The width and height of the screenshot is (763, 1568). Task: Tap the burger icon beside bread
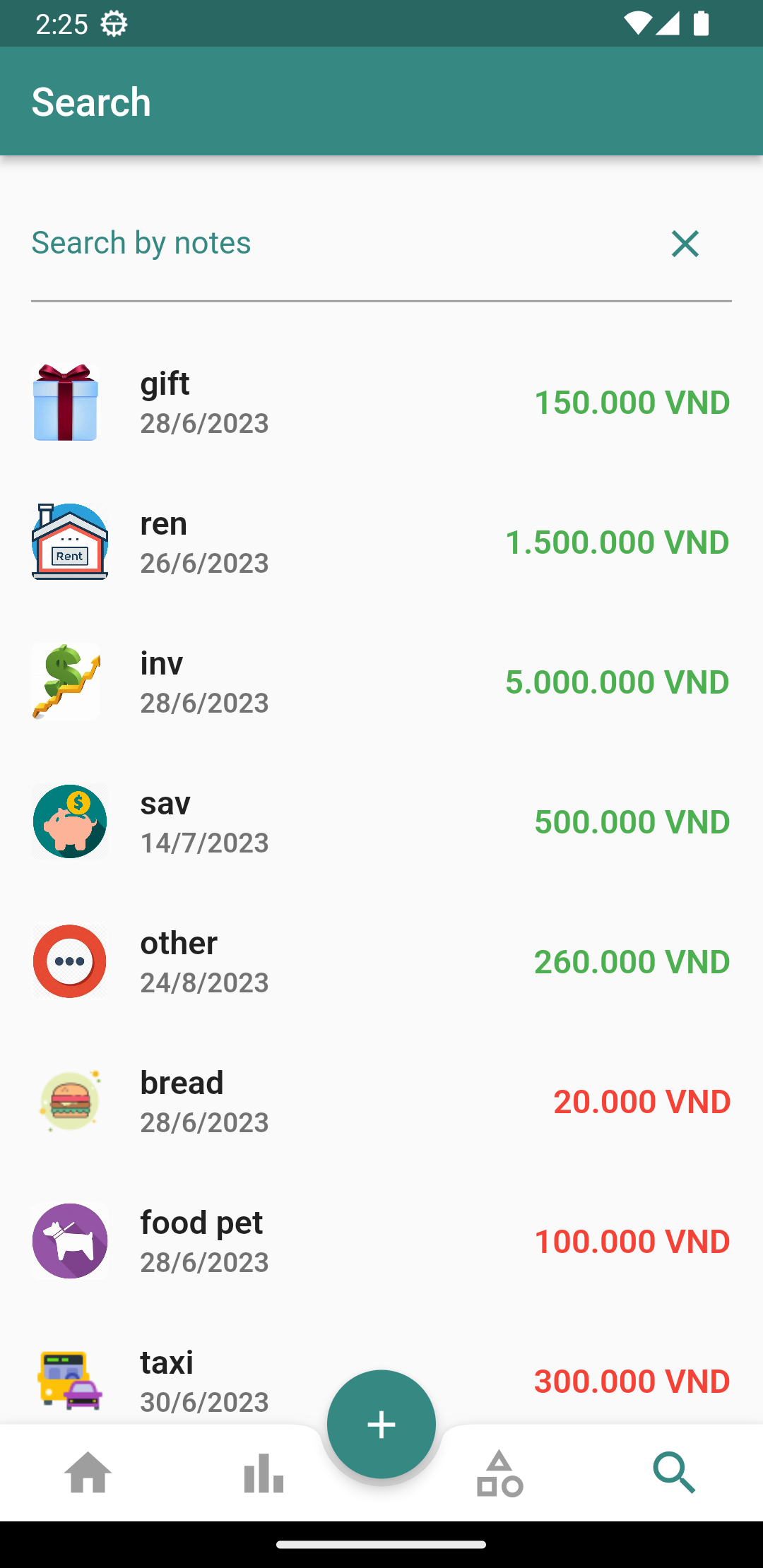pyautogui.click(x=69, y=1100)
